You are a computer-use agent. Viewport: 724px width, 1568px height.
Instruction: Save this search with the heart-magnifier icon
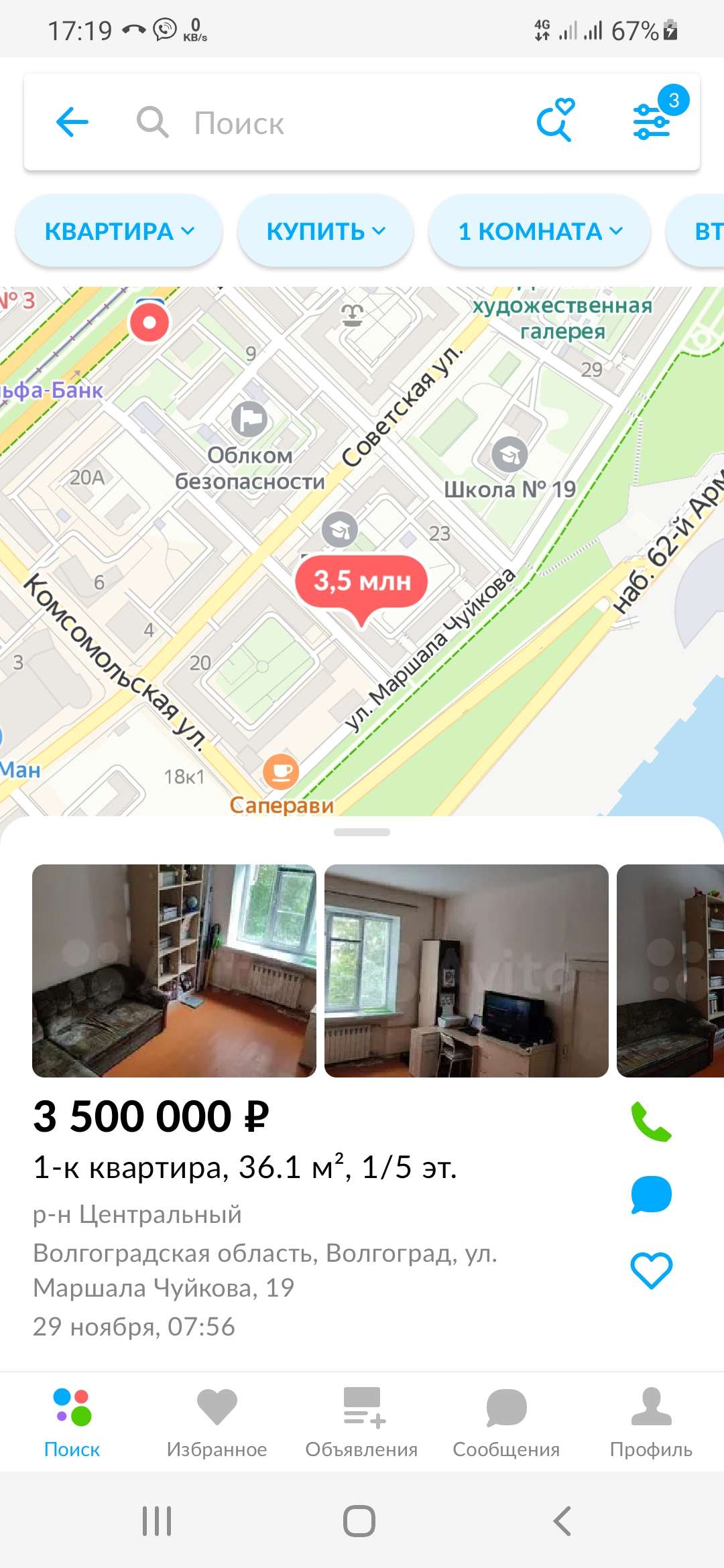(x=555, y=121)
